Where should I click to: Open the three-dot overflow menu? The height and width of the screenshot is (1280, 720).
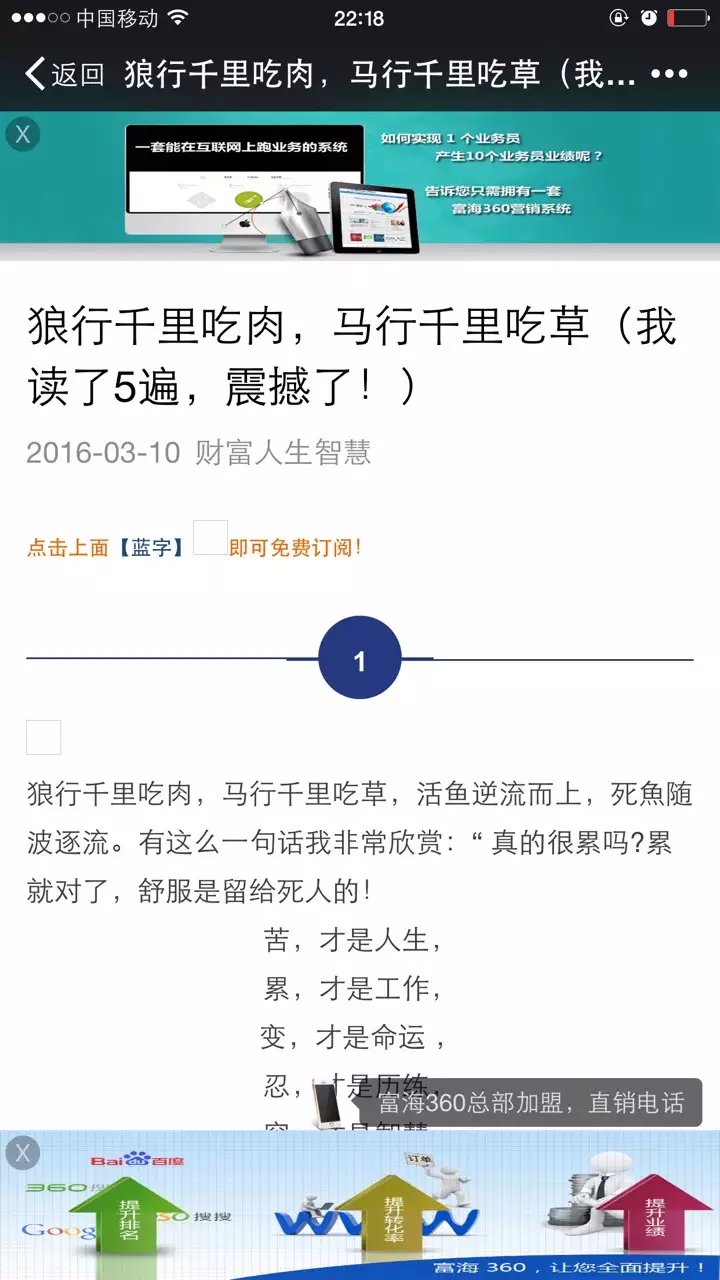click(669, 74)
